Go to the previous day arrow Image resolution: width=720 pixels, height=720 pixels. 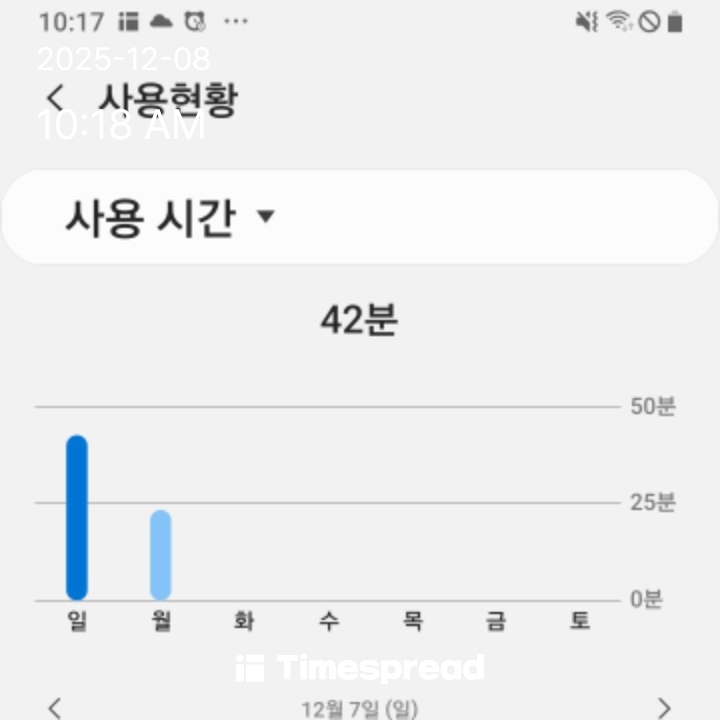tap(55, 707)
